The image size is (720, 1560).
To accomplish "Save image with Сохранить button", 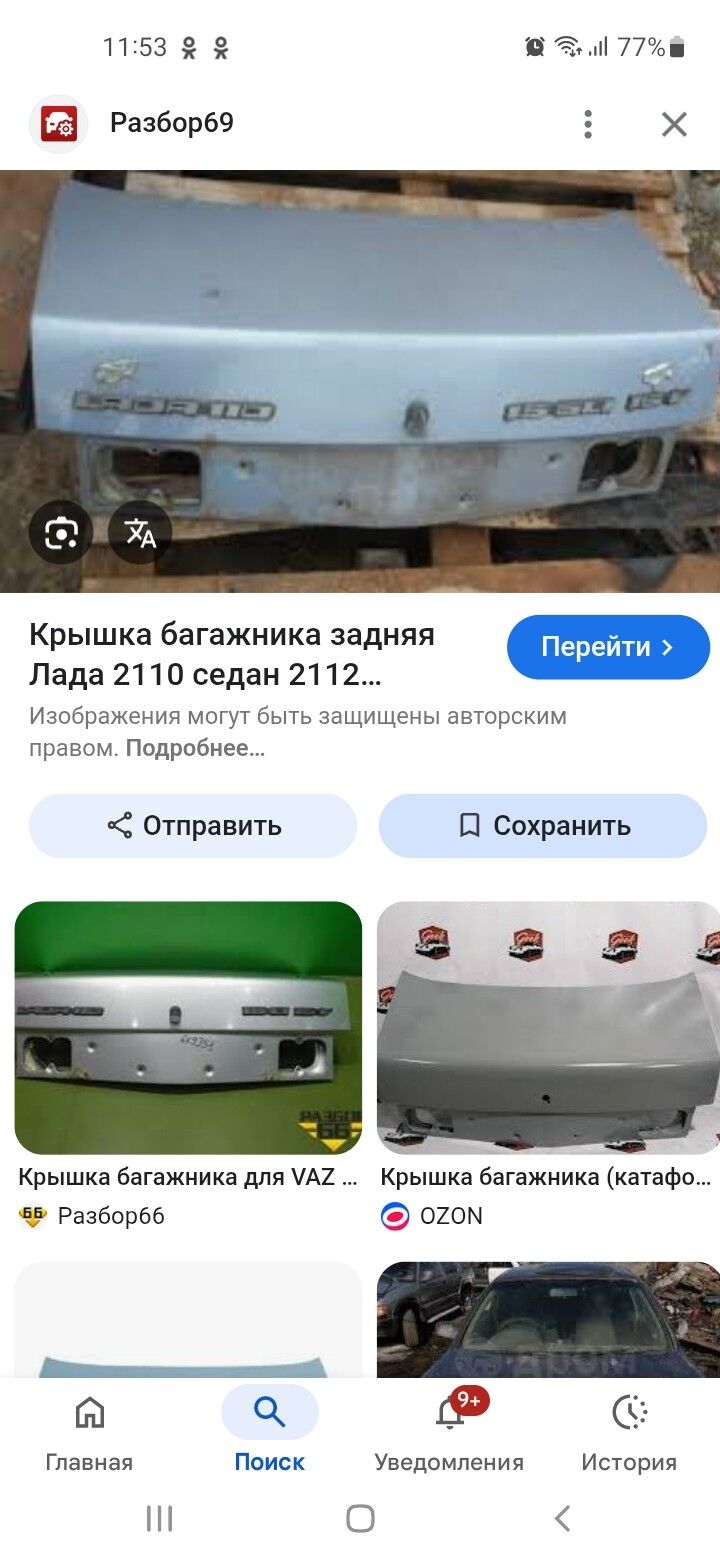I will pyautogui.click(x=543, y=826).
